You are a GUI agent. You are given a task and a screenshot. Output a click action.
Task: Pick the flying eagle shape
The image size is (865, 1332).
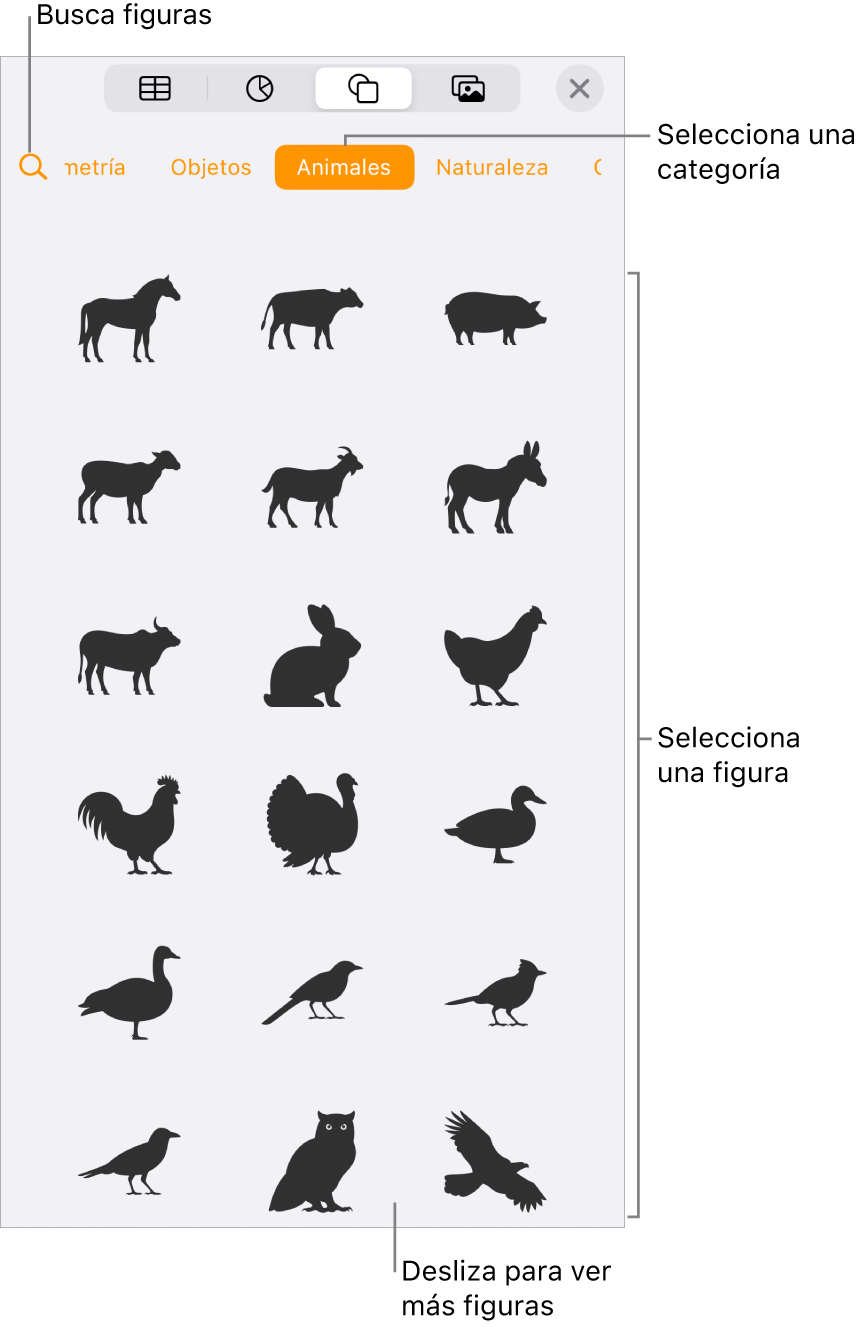tap(495, 1161)
